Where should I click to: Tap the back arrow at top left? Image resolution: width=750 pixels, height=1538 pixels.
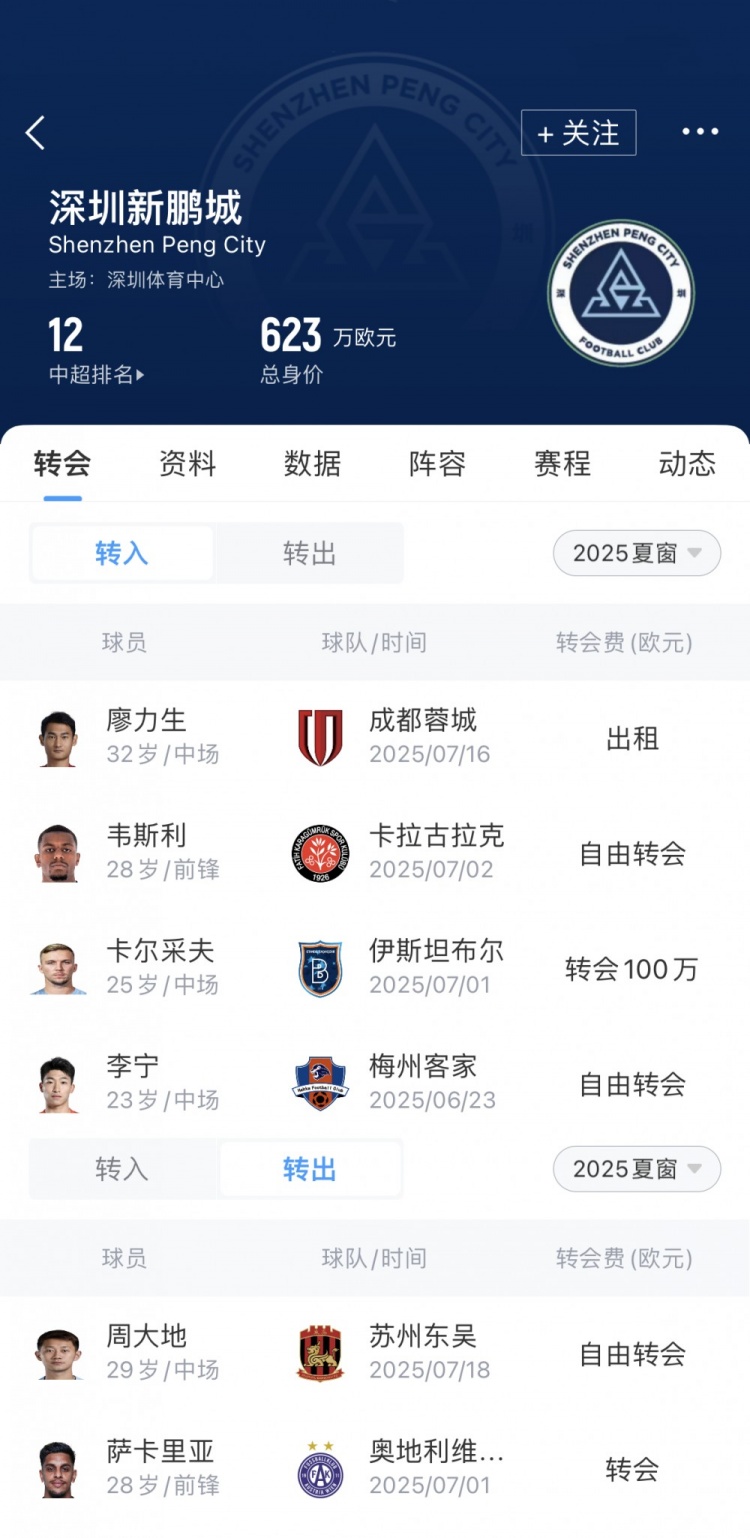(x=36, y=131)
